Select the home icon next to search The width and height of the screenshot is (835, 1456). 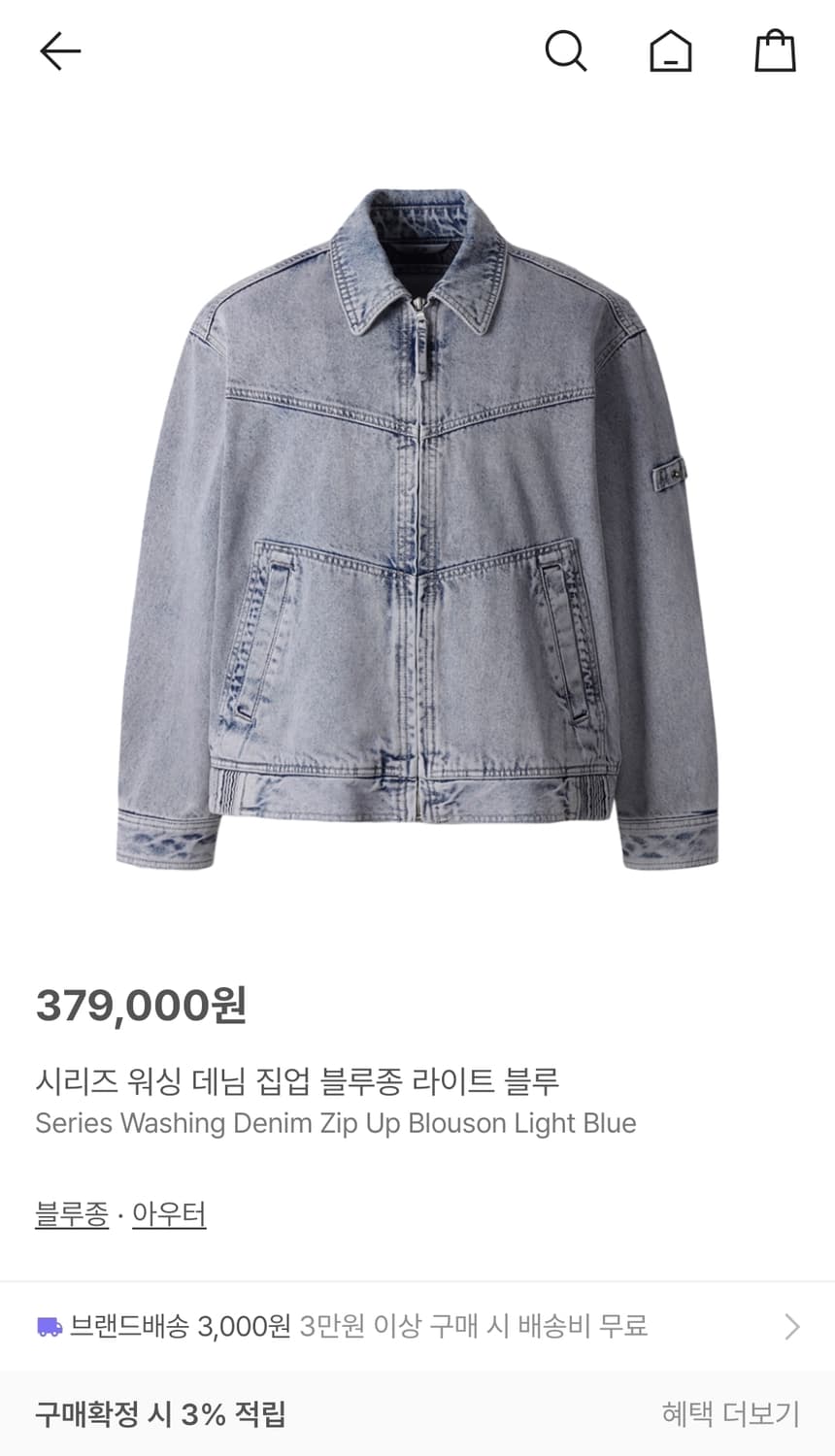click(x=672, y=52)
